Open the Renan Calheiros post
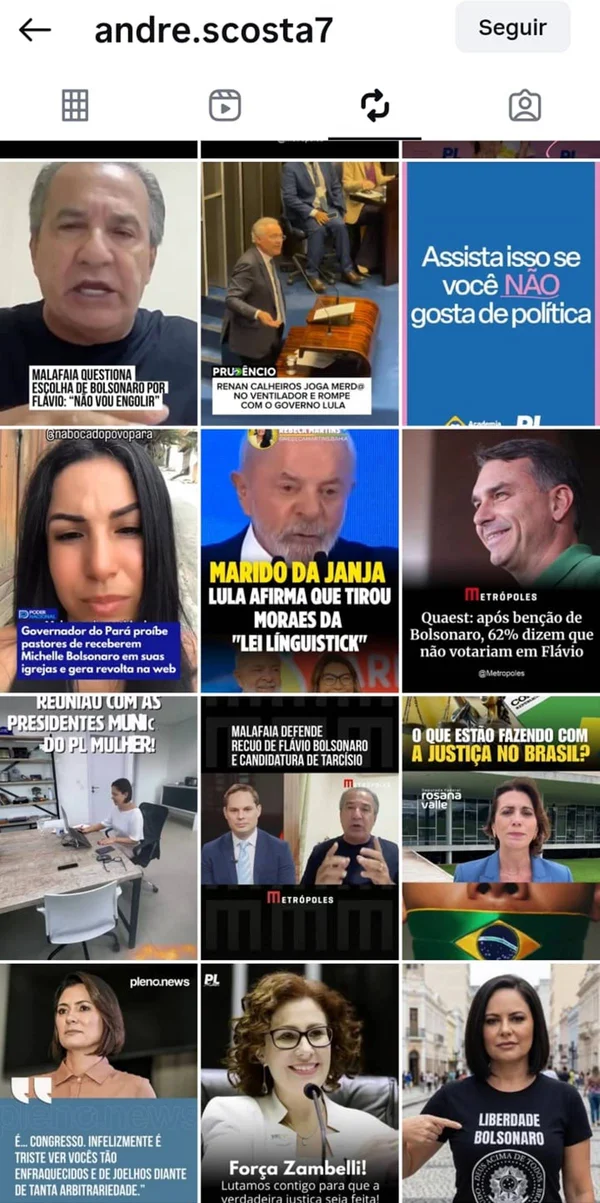This screenshot has width=600, height=1203. click(x=300, y=293)
